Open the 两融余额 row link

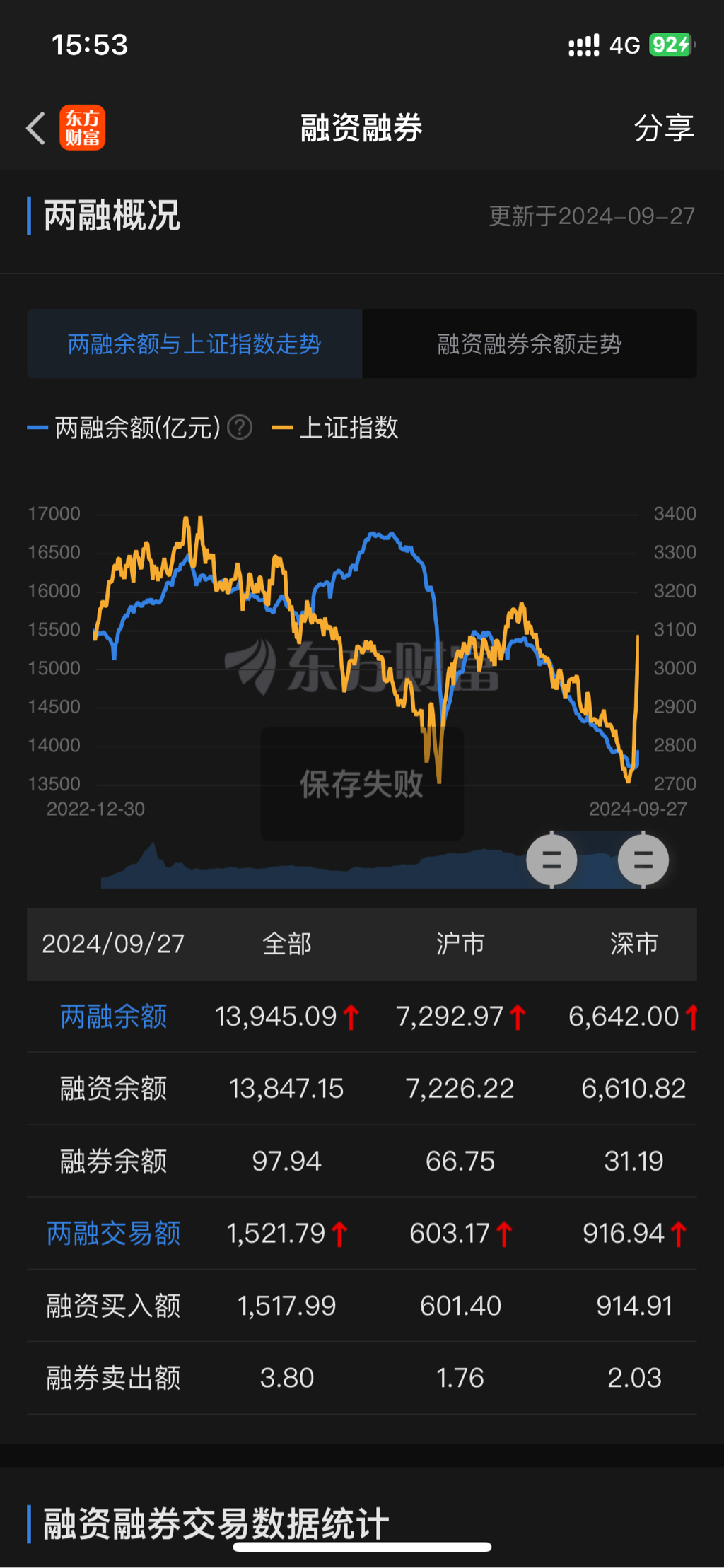point(113,1017)
